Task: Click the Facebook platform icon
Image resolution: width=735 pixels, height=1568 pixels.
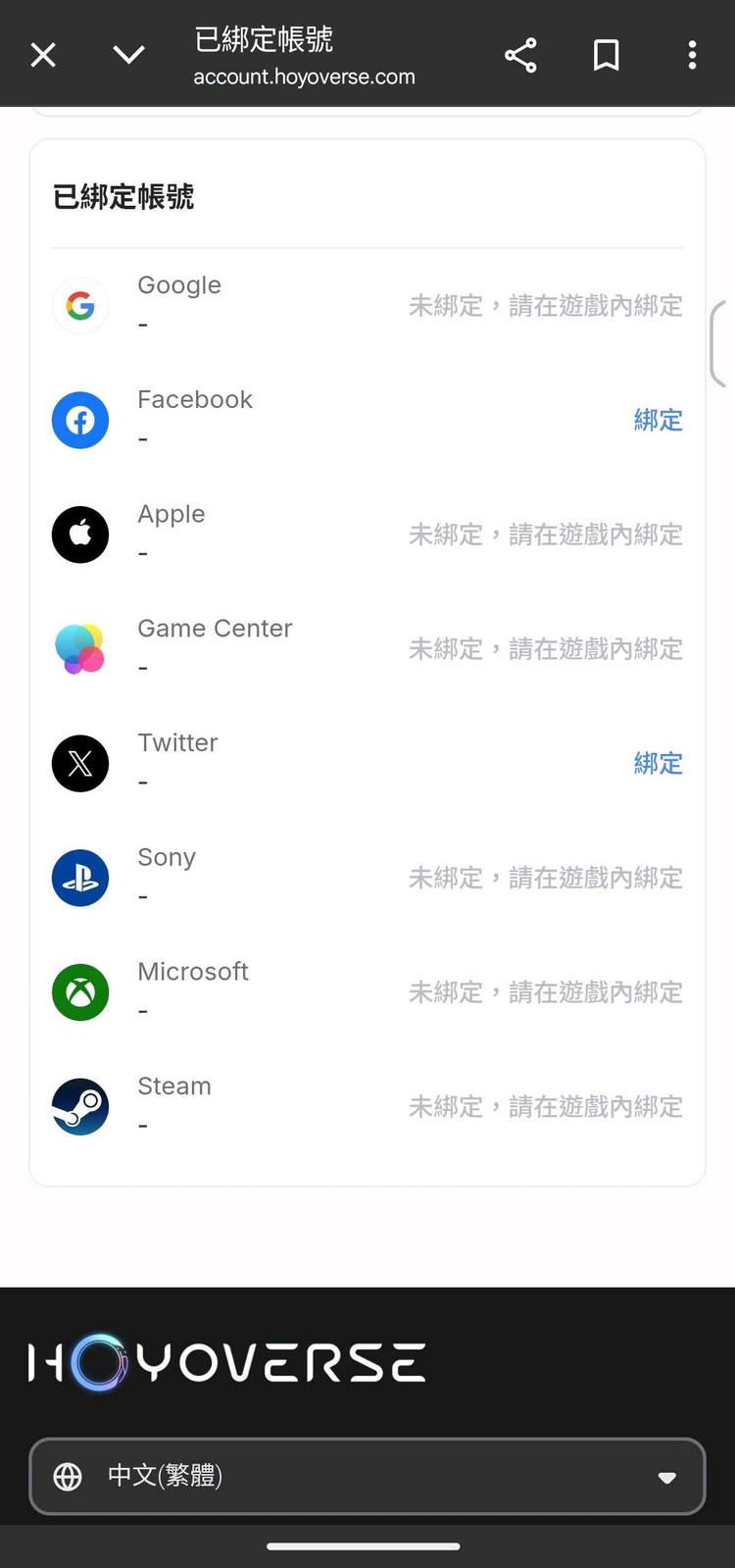Action: [80, 420]
